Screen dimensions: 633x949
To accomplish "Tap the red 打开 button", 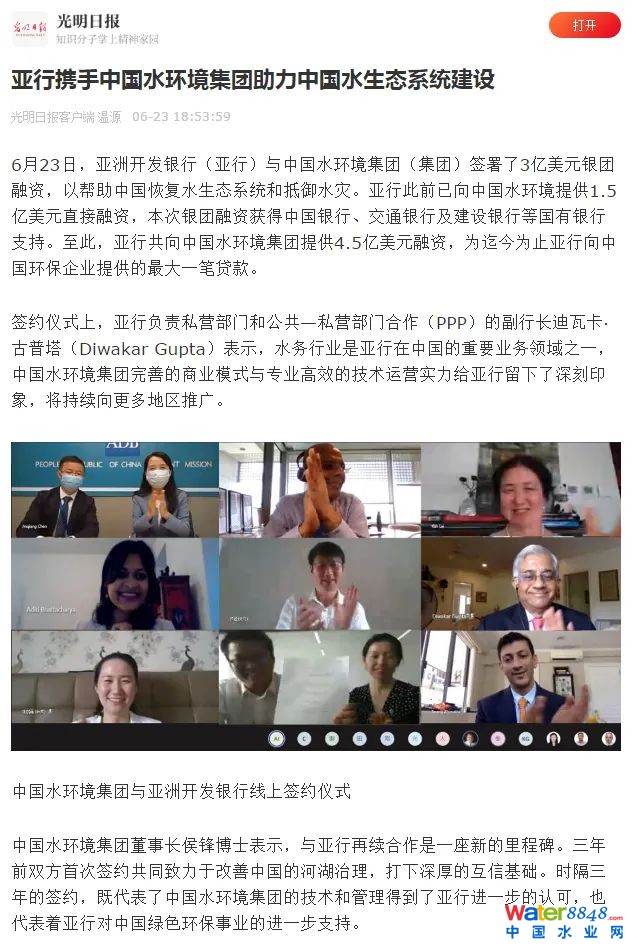I will tap(584, 26).
